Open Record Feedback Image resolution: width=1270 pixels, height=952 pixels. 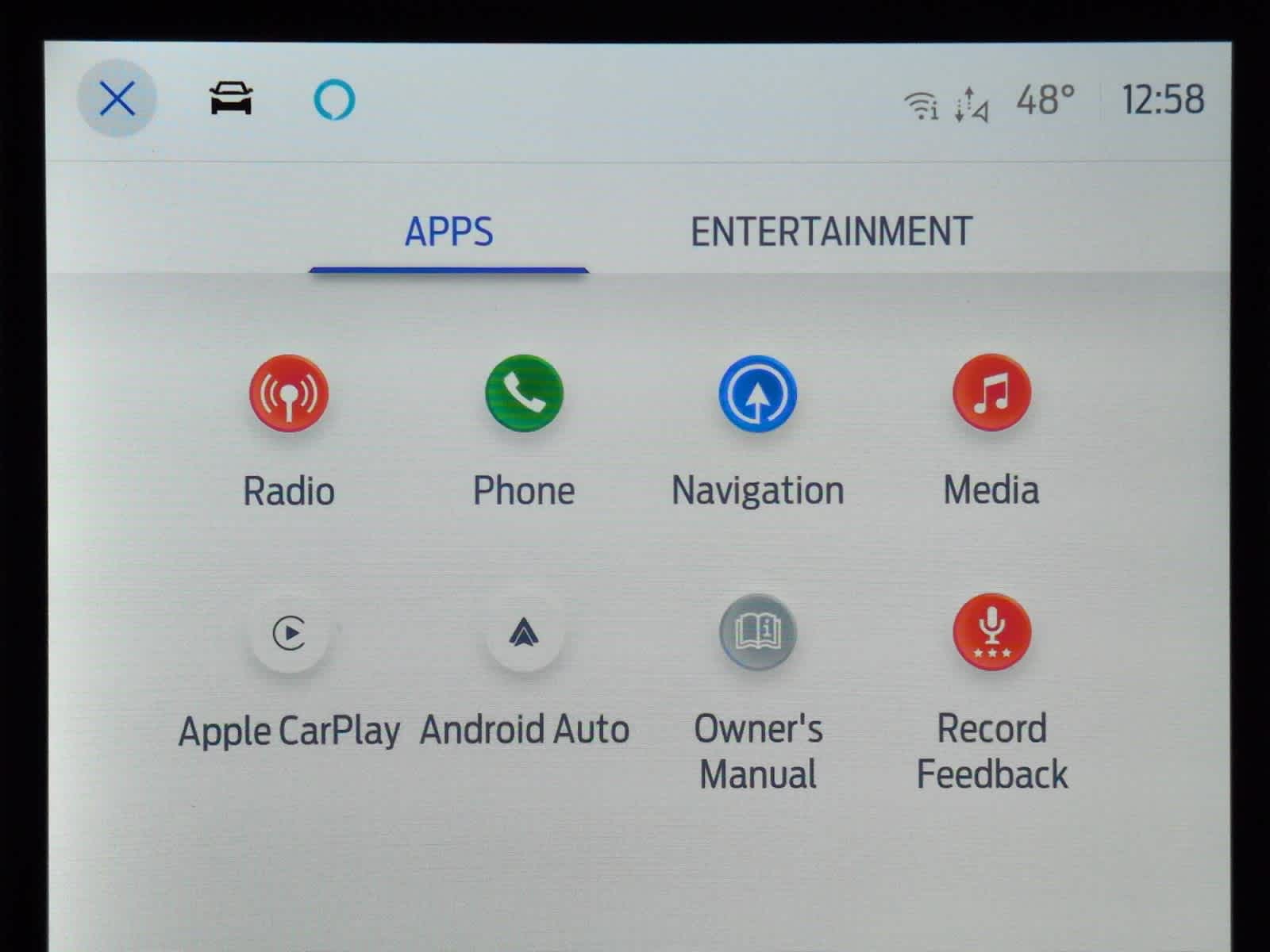[991, 632]
